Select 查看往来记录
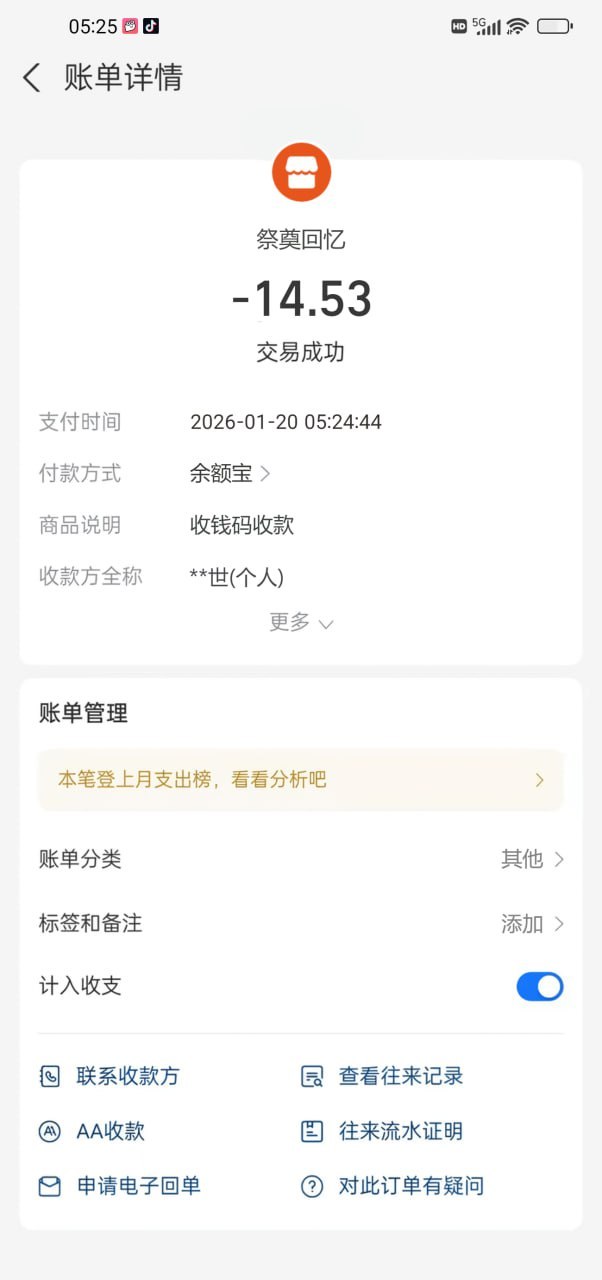 coord(382,1076)
